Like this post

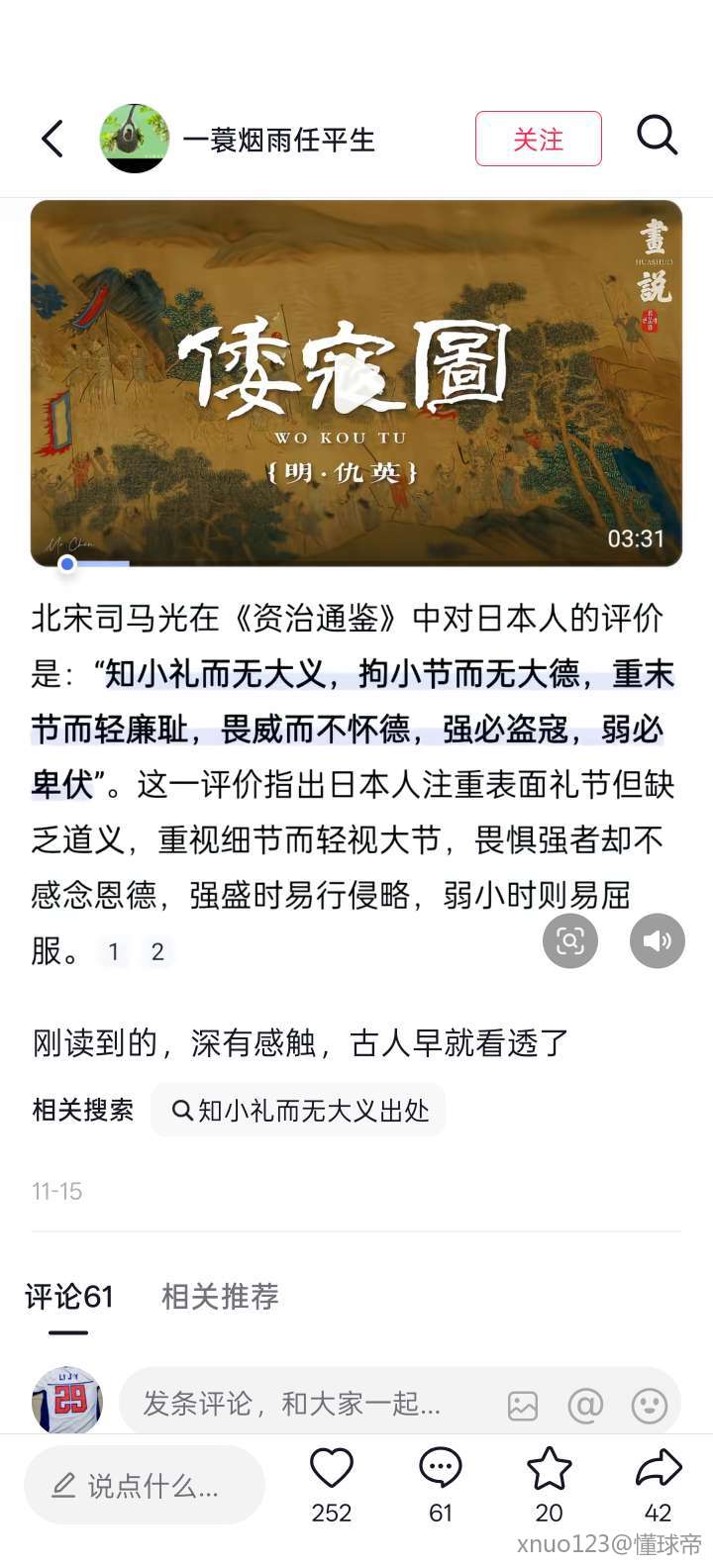click(x=332, y=1470)
